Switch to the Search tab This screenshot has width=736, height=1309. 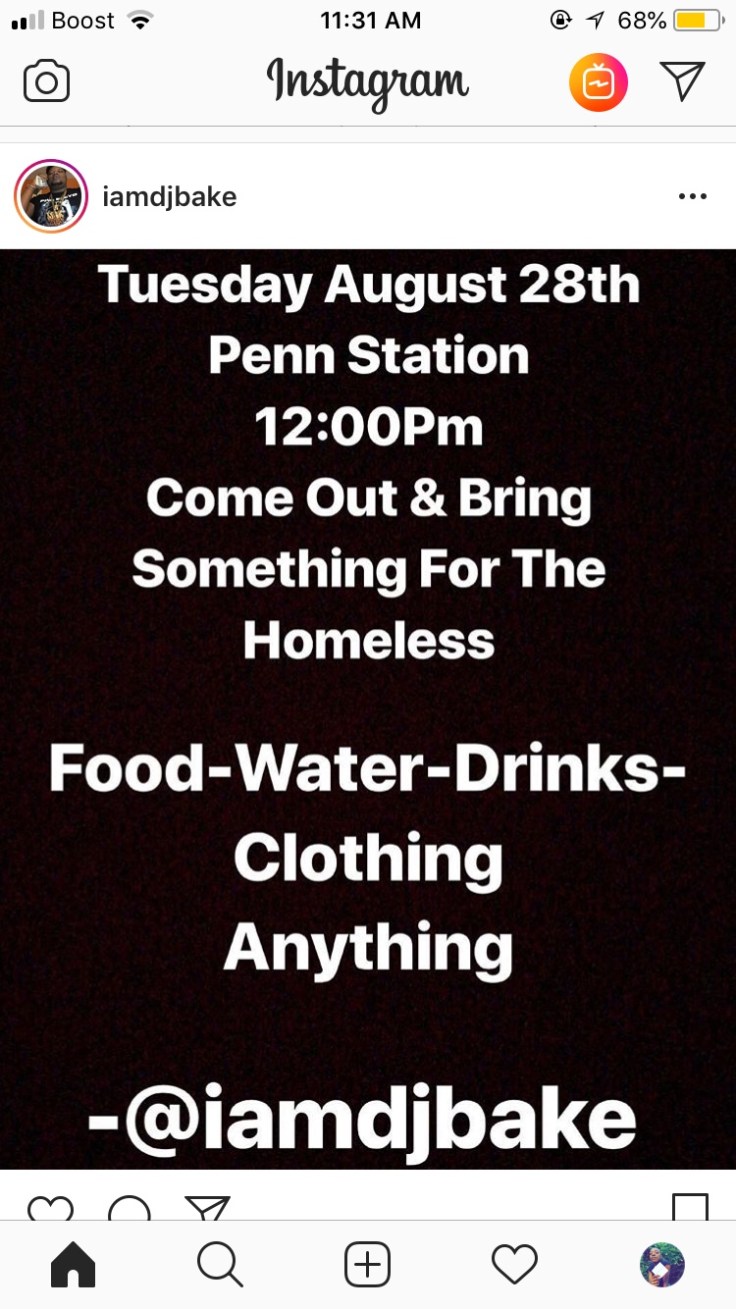pos(220,1265)
